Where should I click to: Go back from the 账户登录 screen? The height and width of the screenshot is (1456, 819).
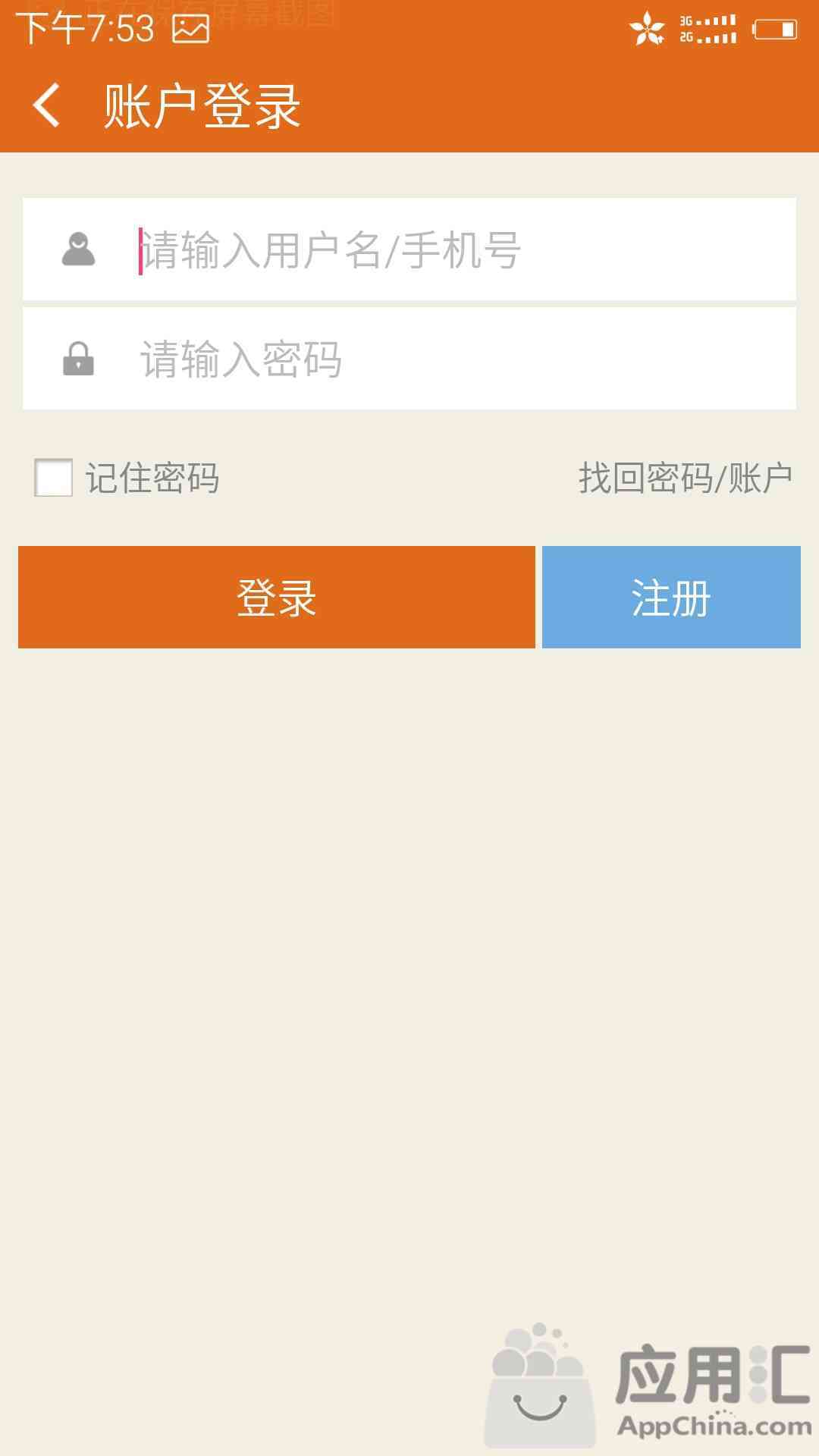coord(47,105)
